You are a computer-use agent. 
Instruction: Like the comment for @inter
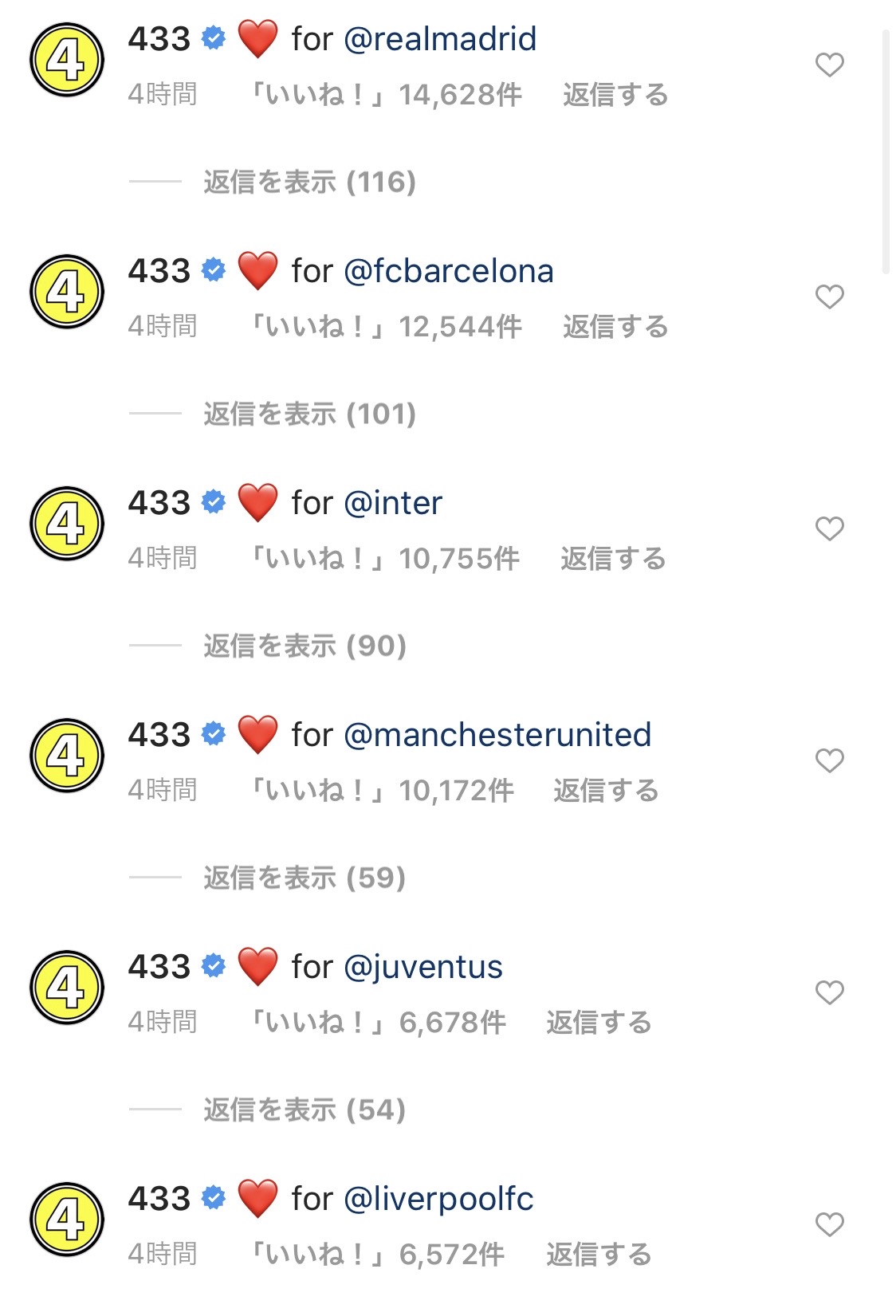click(x=829, y=528)
